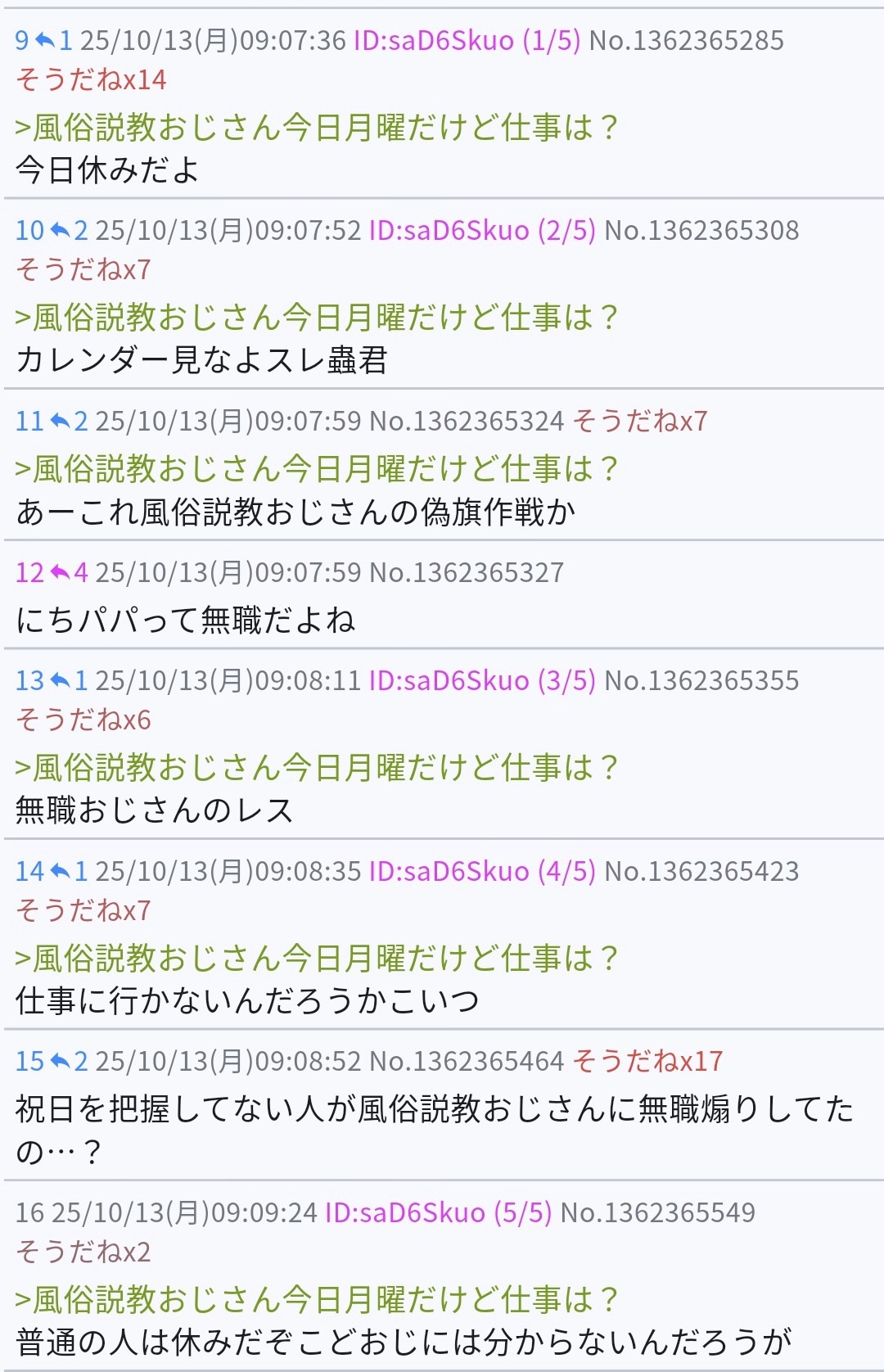Image resolution: width=884 pixels, height=1372 pixels.
Task: Upvote post 11 via そうだねx7
Action: click(639, 421)
